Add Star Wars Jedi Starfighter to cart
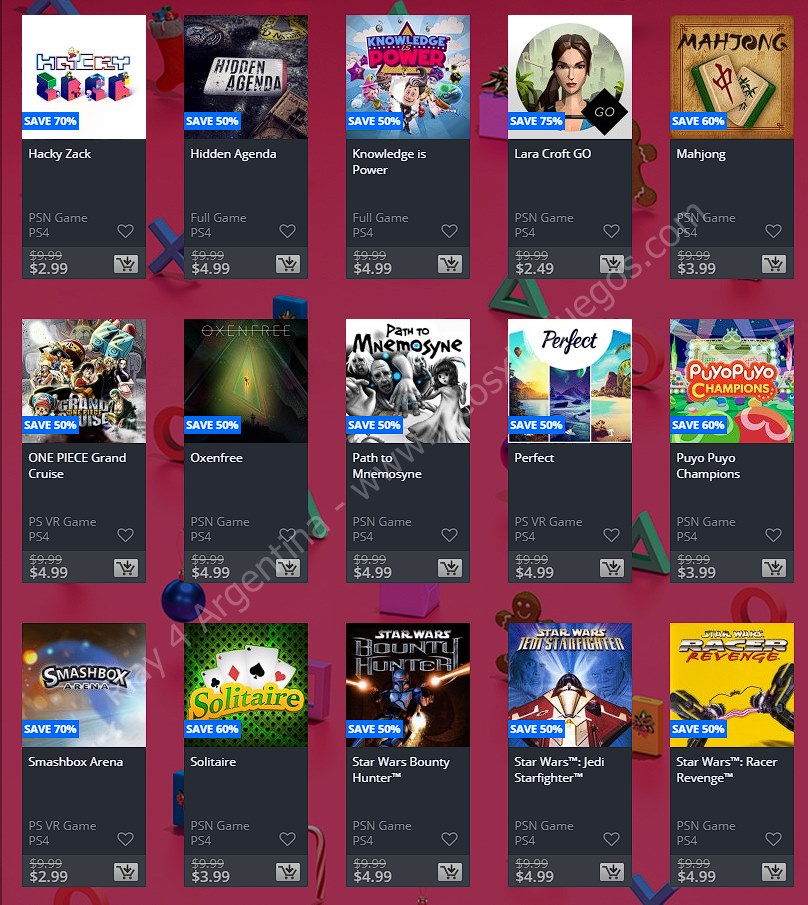 [611, 873]
